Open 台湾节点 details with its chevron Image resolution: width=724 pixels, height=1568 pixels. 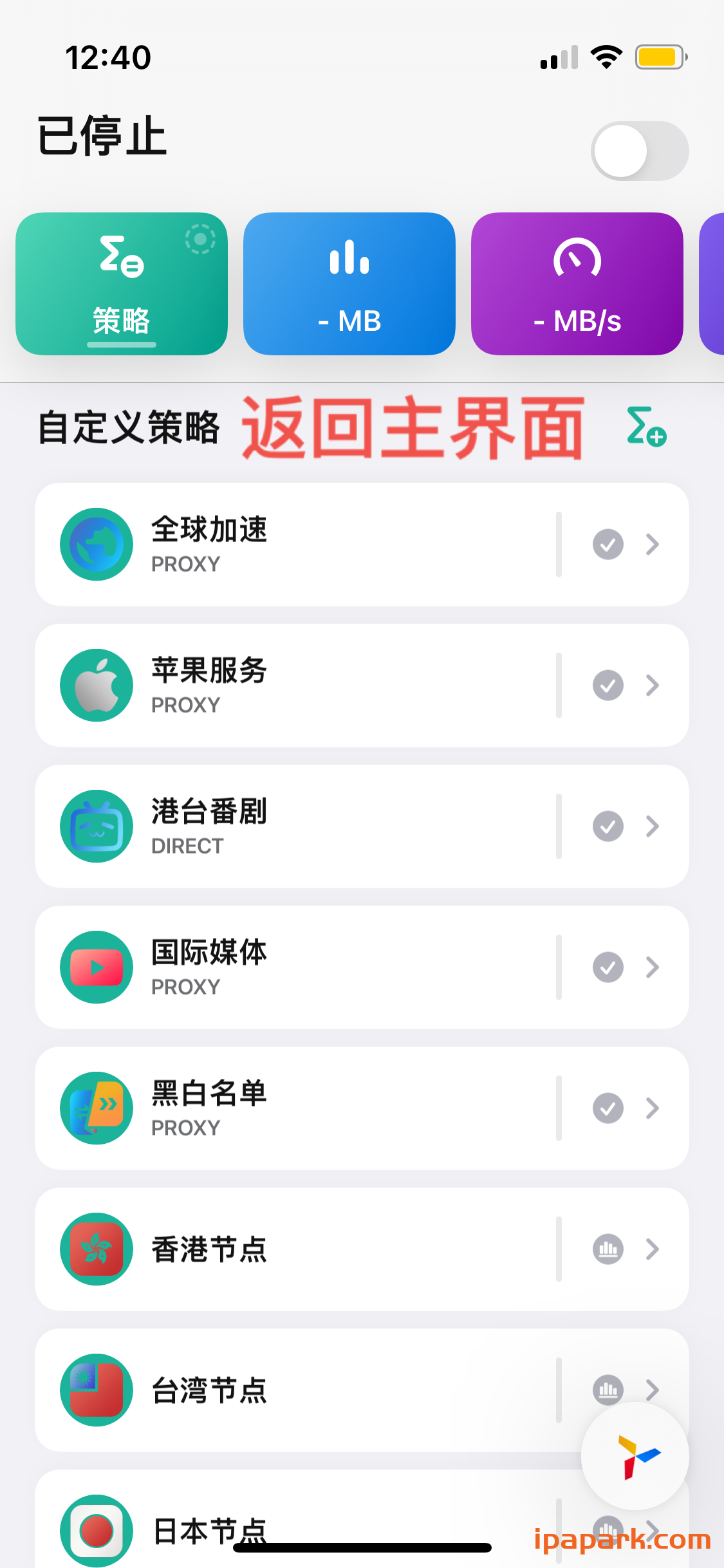[653, 1390]
